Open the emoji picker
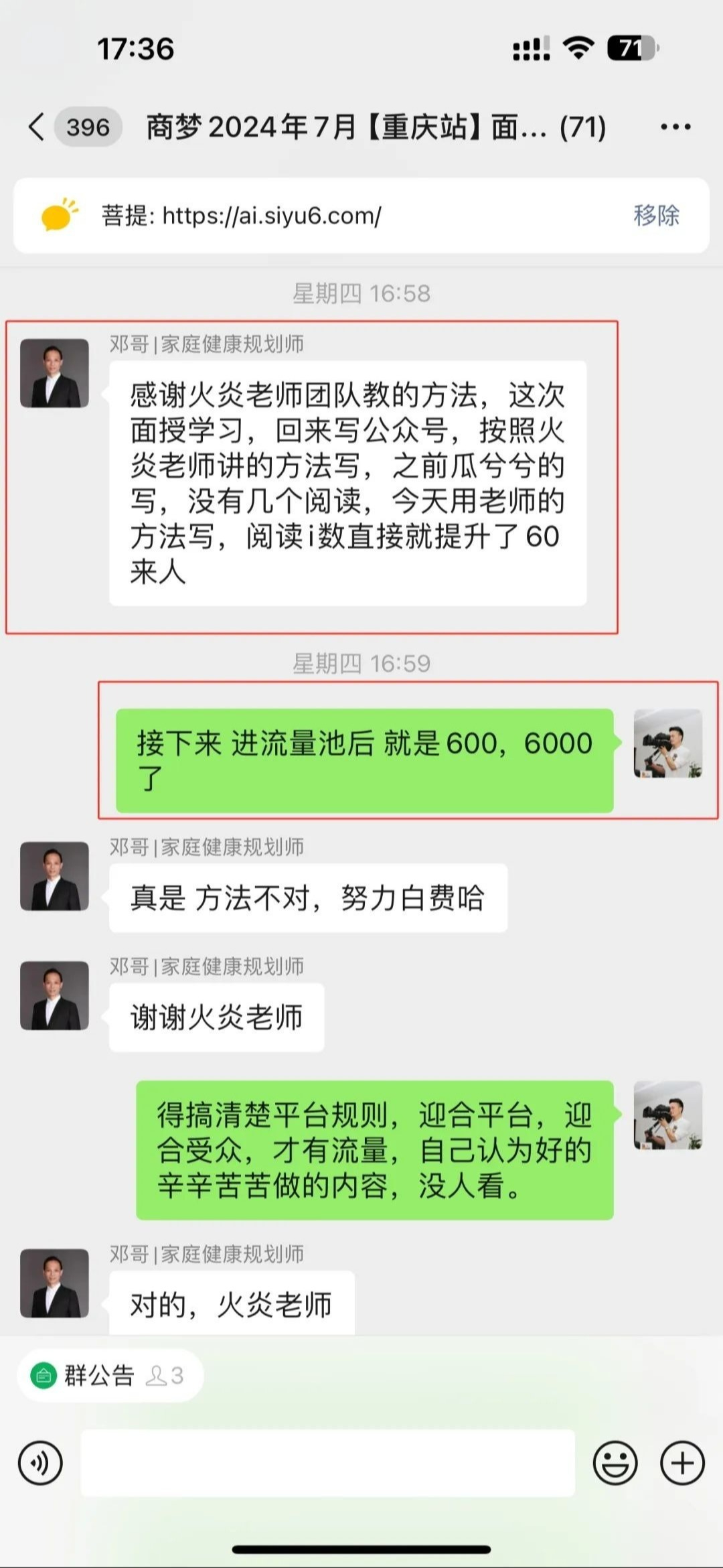This screenshot has width=723, height=1568. tap(615, 1464)
